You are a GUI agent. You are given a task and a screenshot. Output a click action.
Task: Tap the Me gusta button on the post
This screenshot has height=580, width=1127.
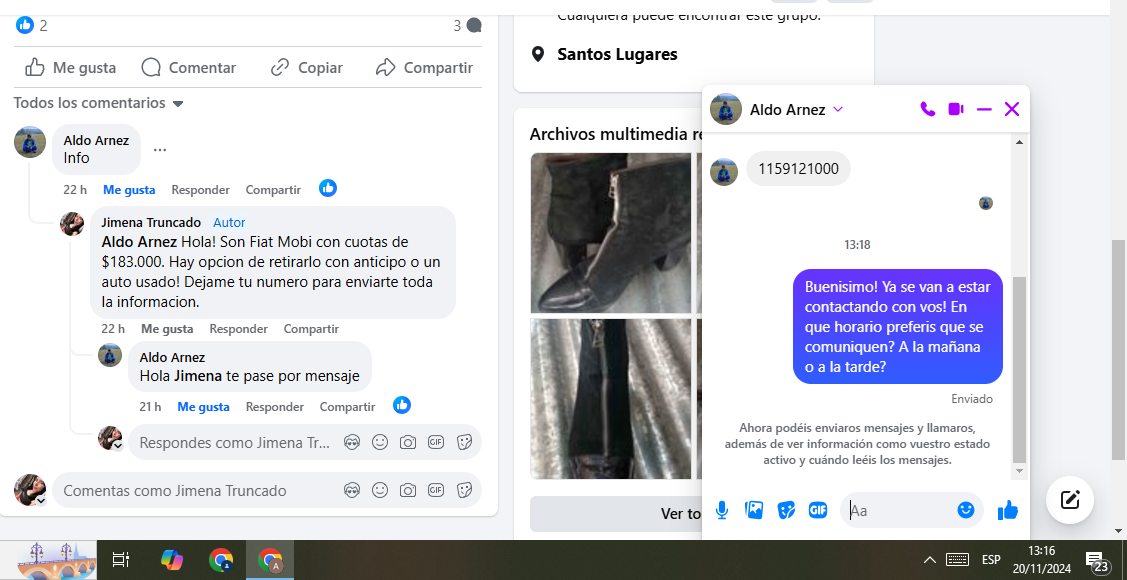71,68
